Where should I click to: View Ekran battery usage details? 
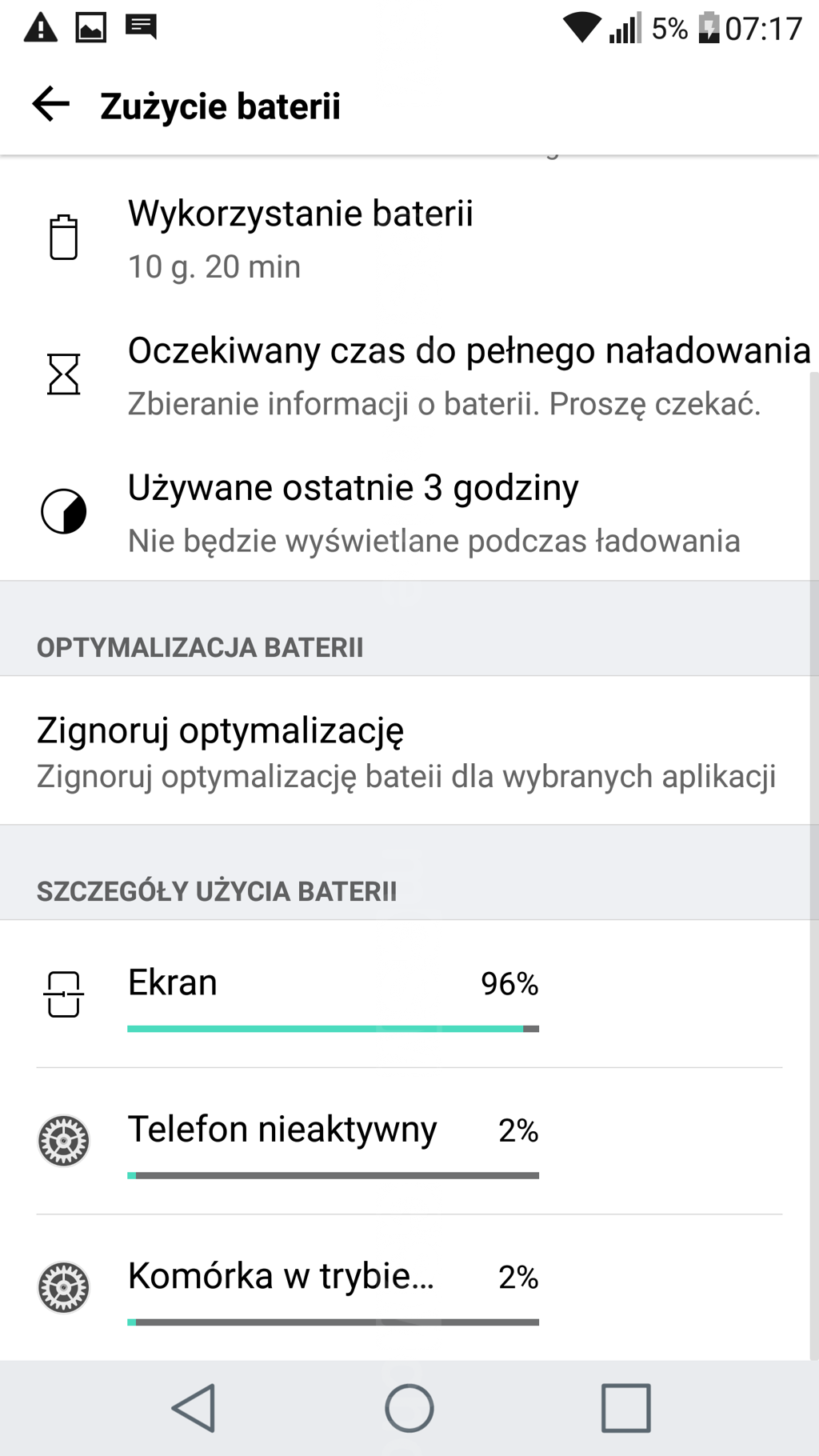pos(333,994)
